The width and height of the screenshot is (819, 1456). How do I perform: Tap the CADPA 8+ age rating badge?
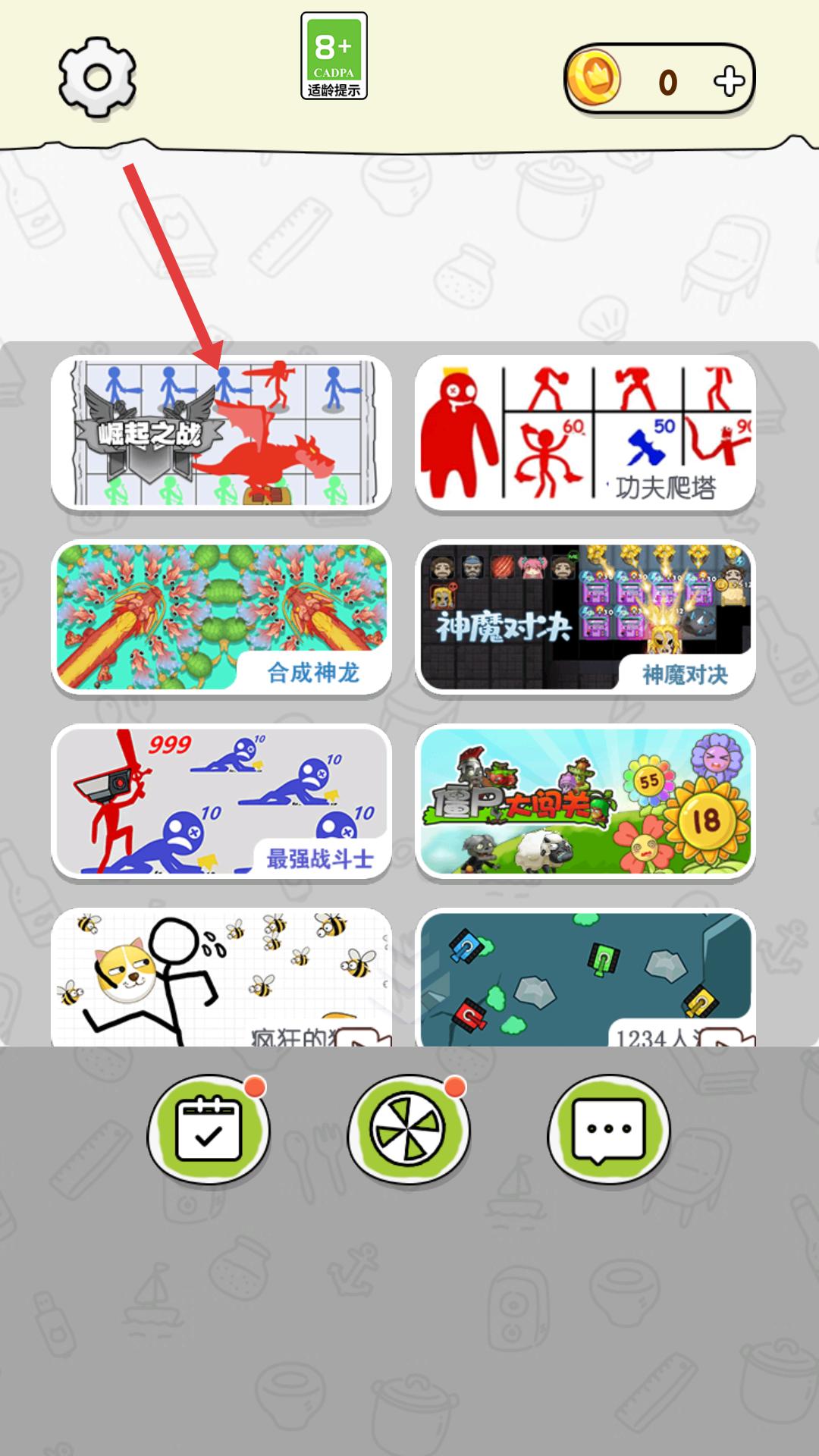(334, 56)
